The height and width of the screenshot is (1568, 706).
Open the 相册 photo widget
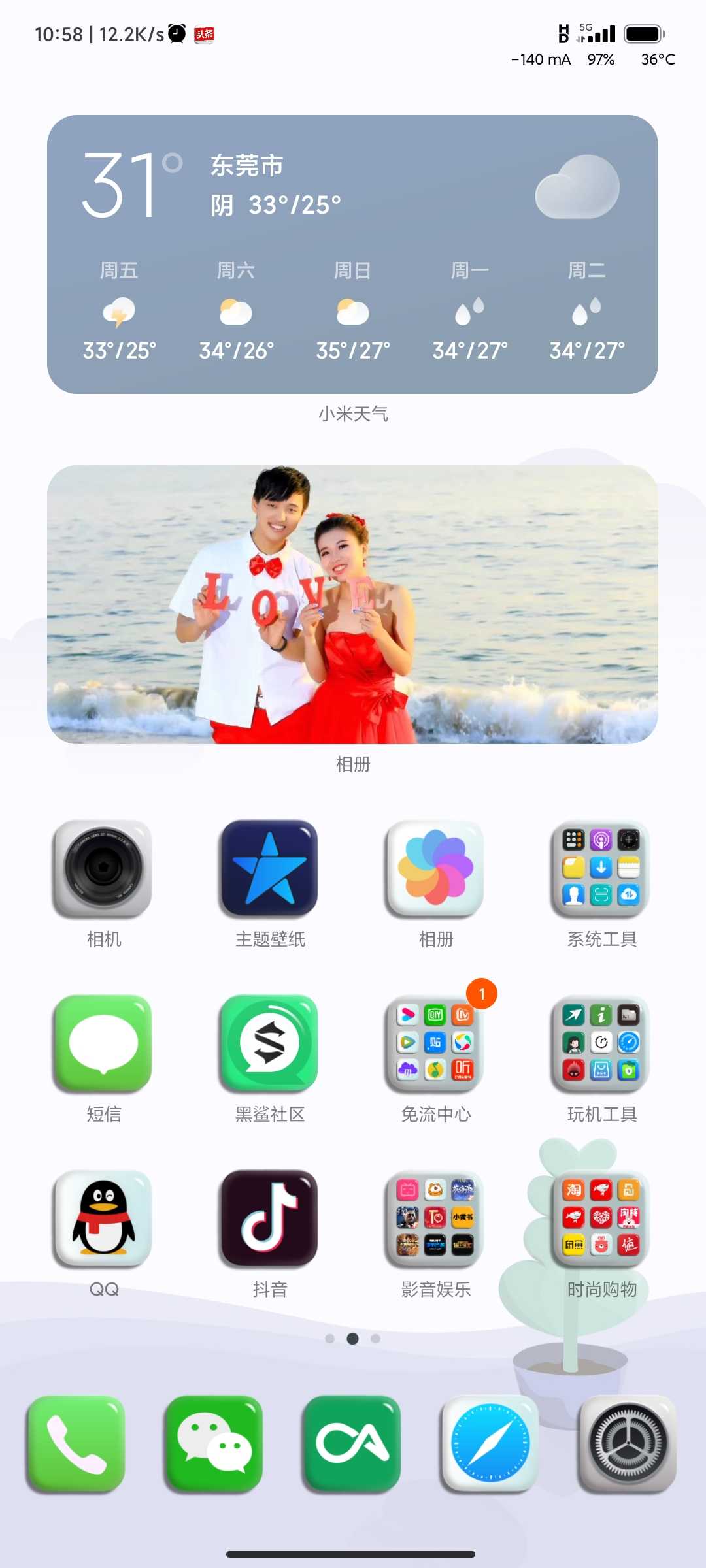352,604
